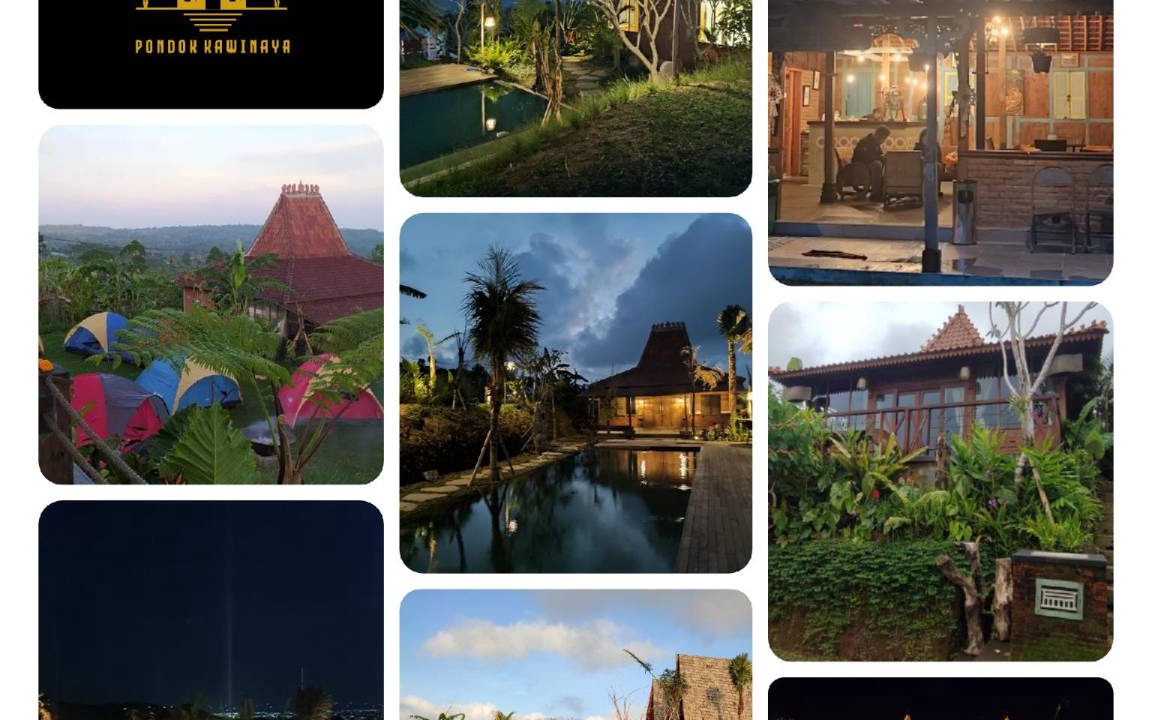The image size is (1152, 720).
Task: View the lit pavilion bar photo
Action: point(940,140)
